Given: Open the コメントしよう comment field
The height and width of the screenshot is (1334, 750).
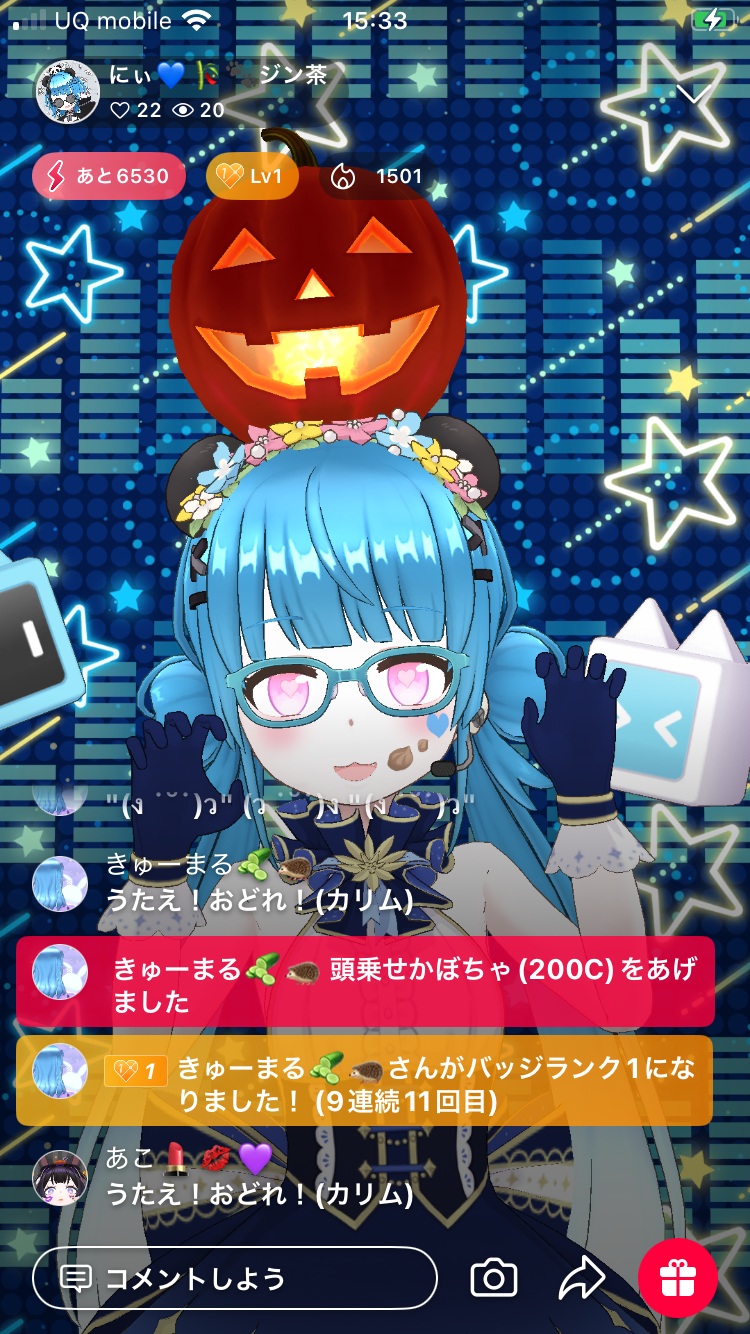Looking at the screenshot, I should [235, 1278].
